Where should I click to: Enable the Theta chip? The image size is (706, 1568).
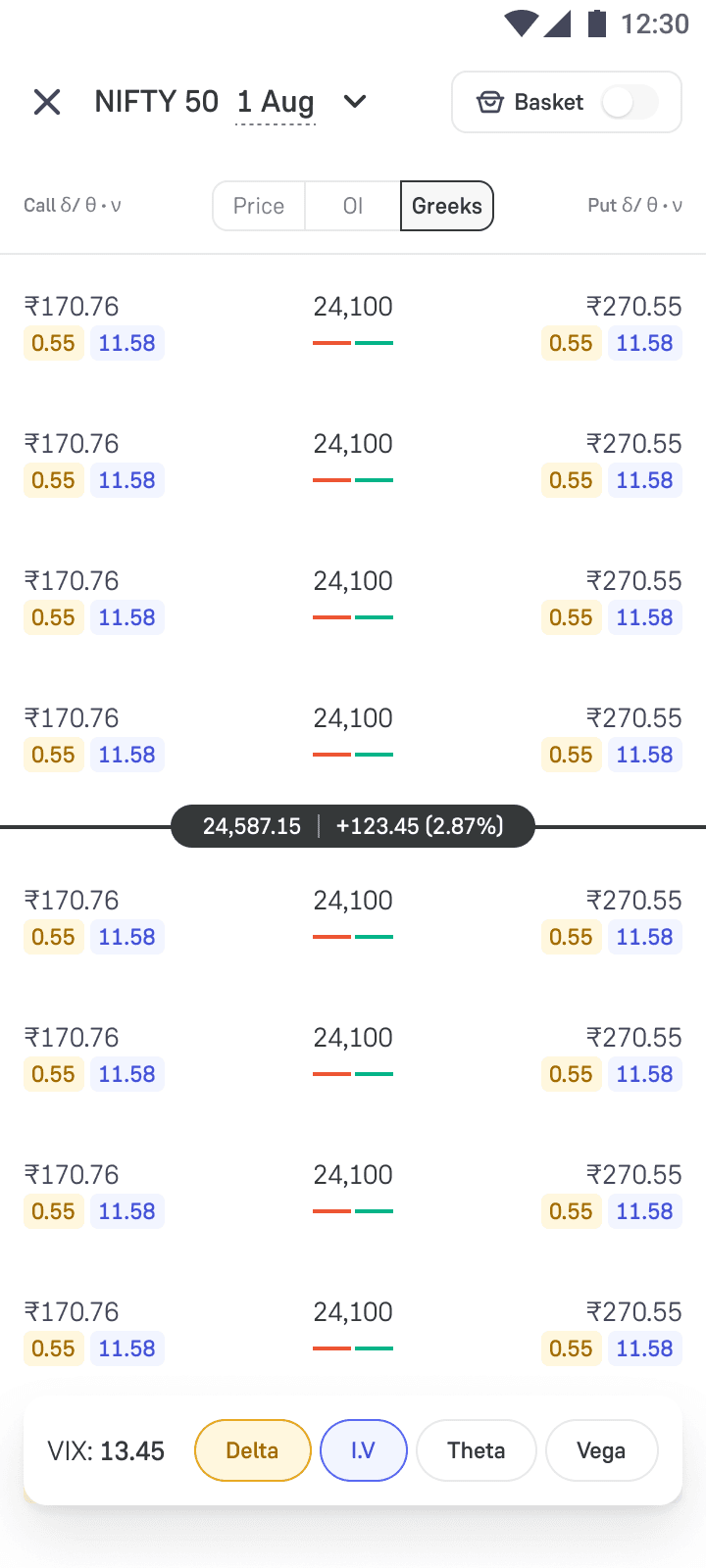(477, 1450)
